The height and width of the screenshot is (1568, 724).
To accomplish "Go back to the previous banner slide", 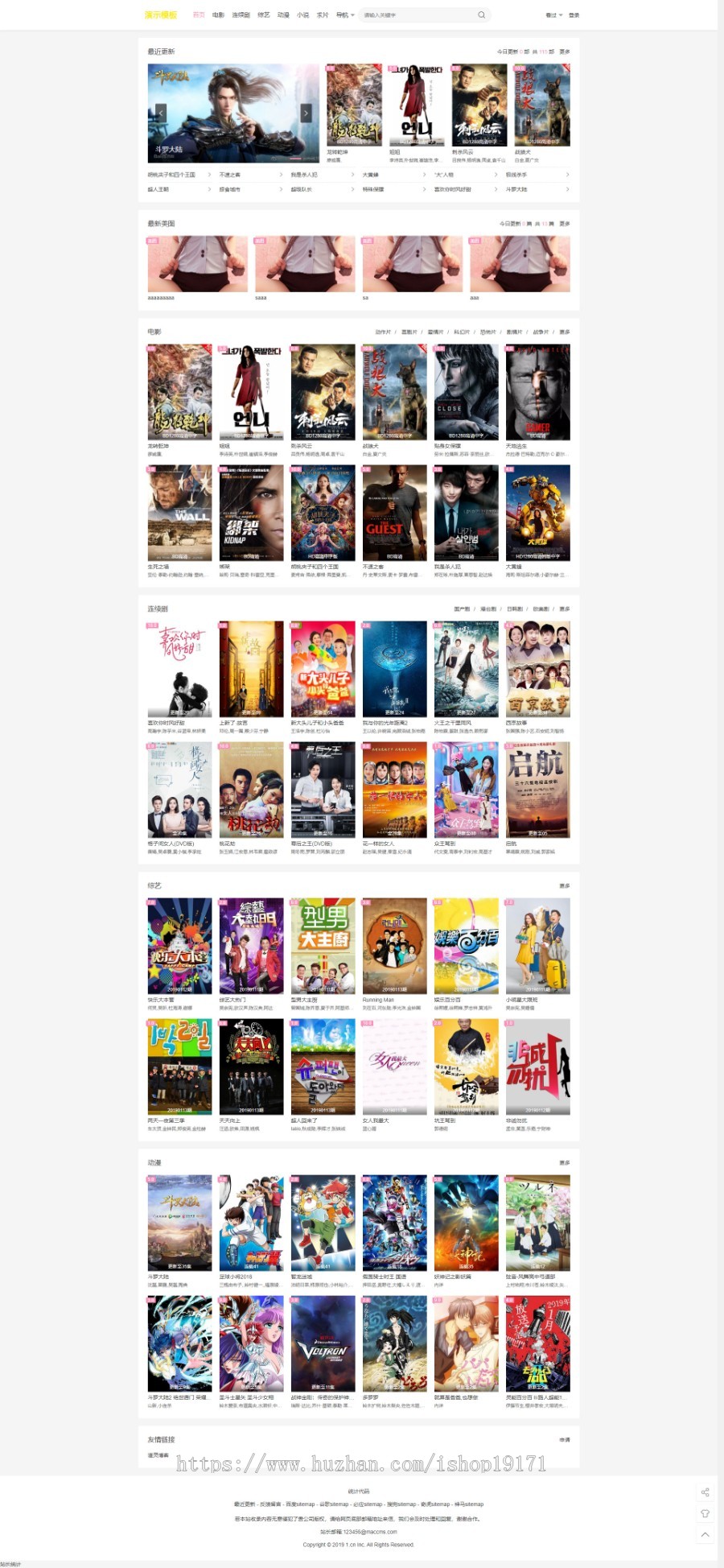I will [161, 113].
